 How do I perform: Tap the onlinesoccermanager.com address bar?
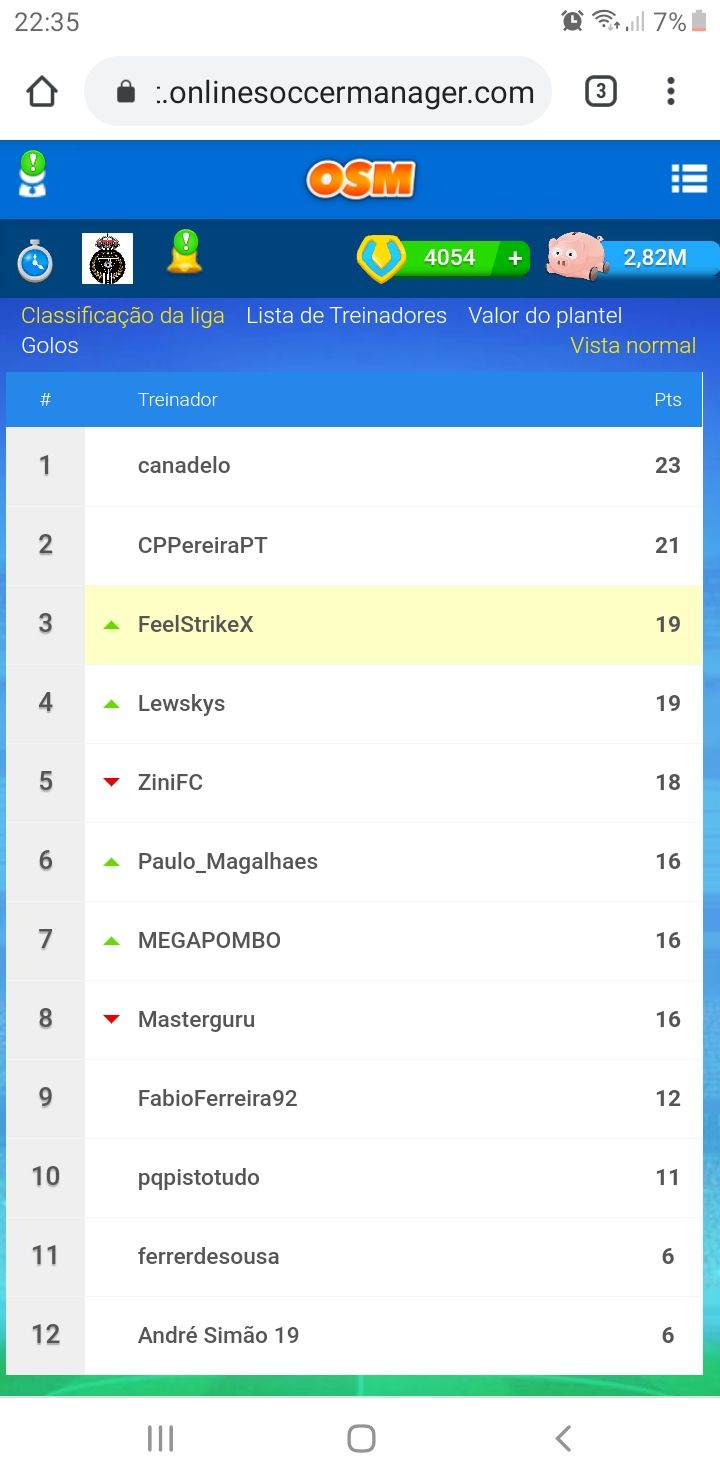coord(318,92)
